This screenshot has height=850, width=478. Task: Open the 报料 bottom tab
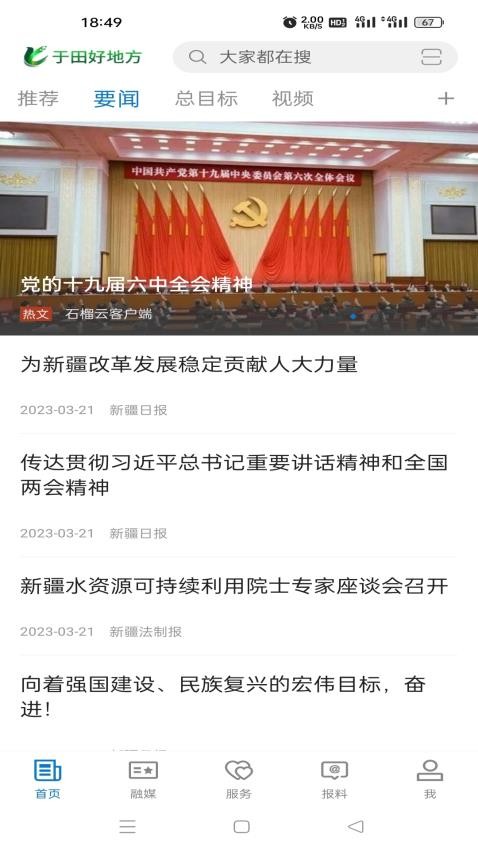point(334,779)
